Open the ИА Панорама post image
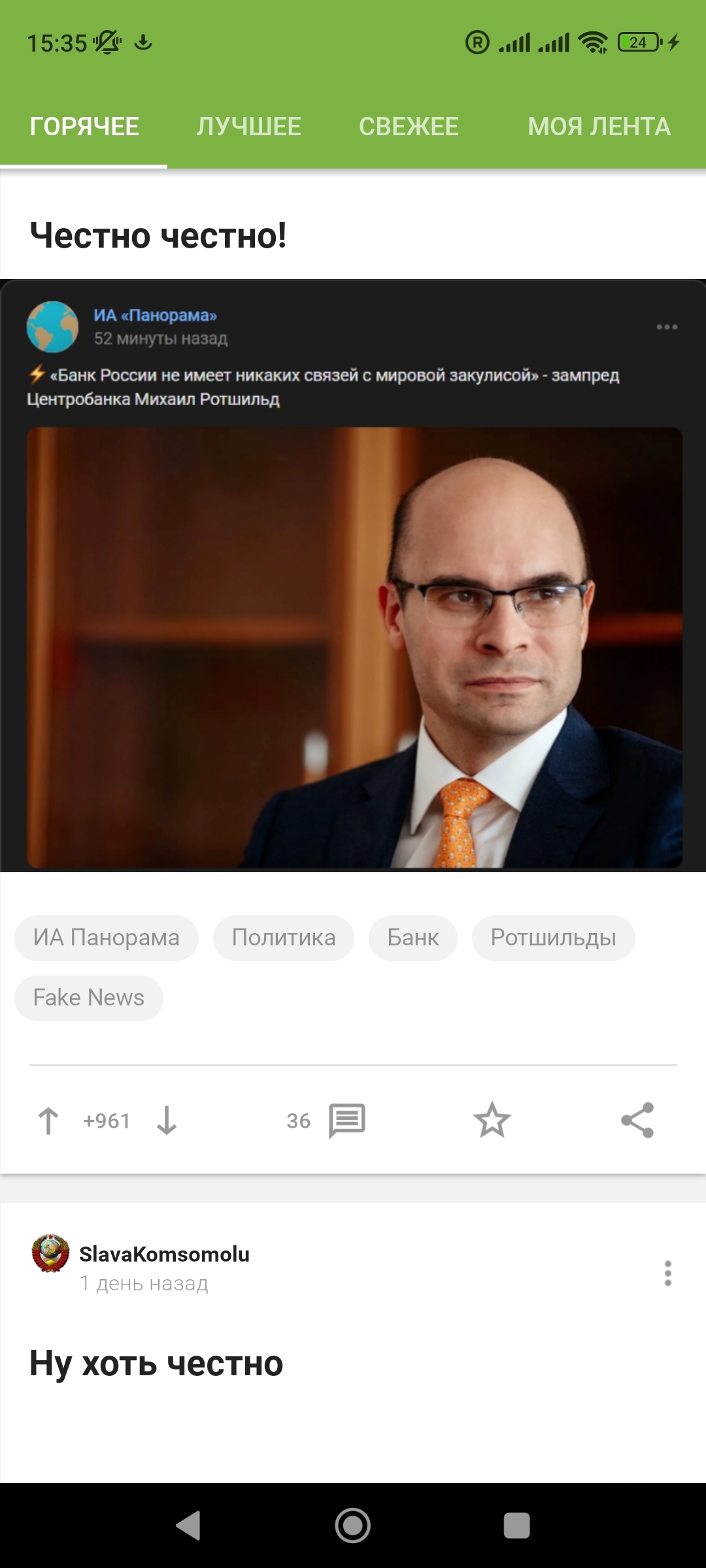The height and width of the screenshot is (1568, 706). [x=354, y=647]
